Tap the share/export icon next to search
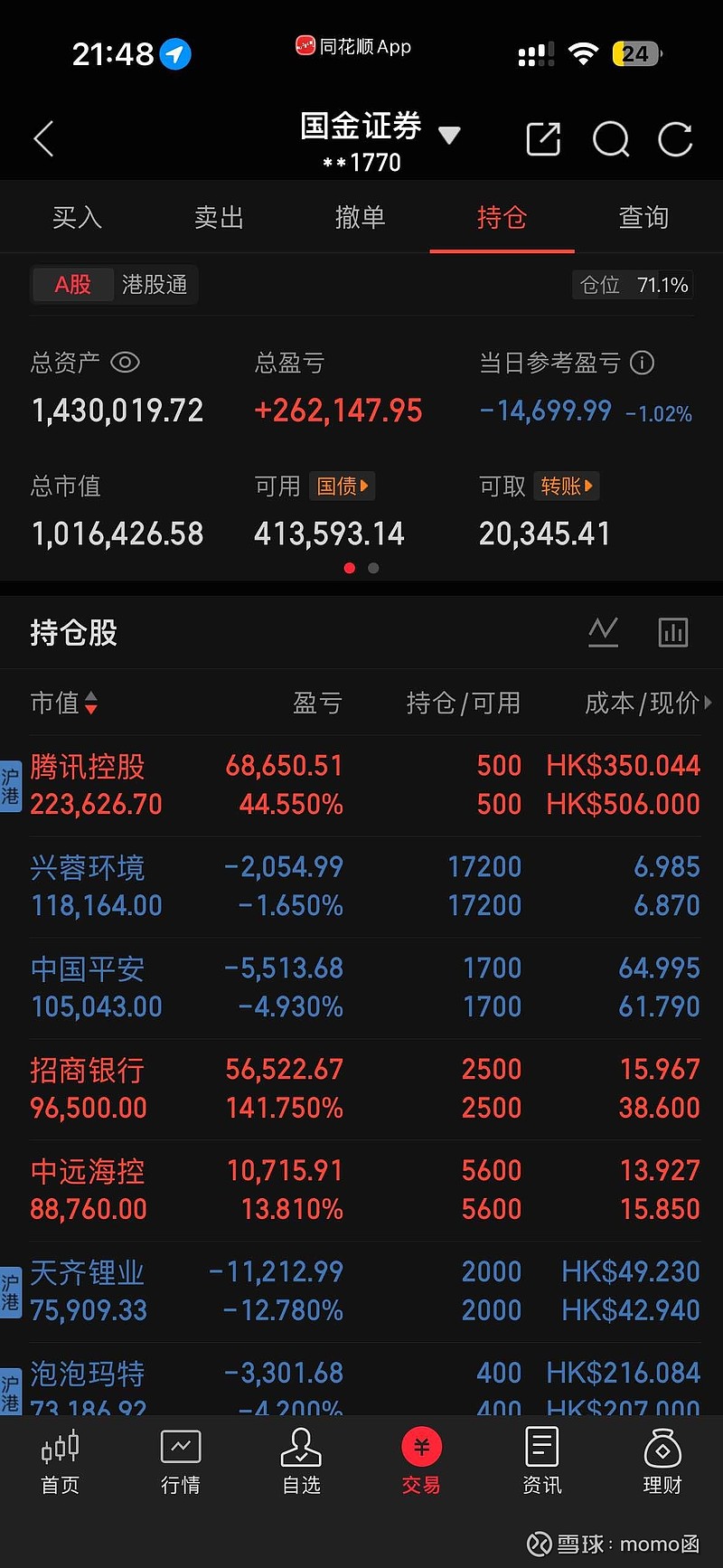 (x=543, y=138)
